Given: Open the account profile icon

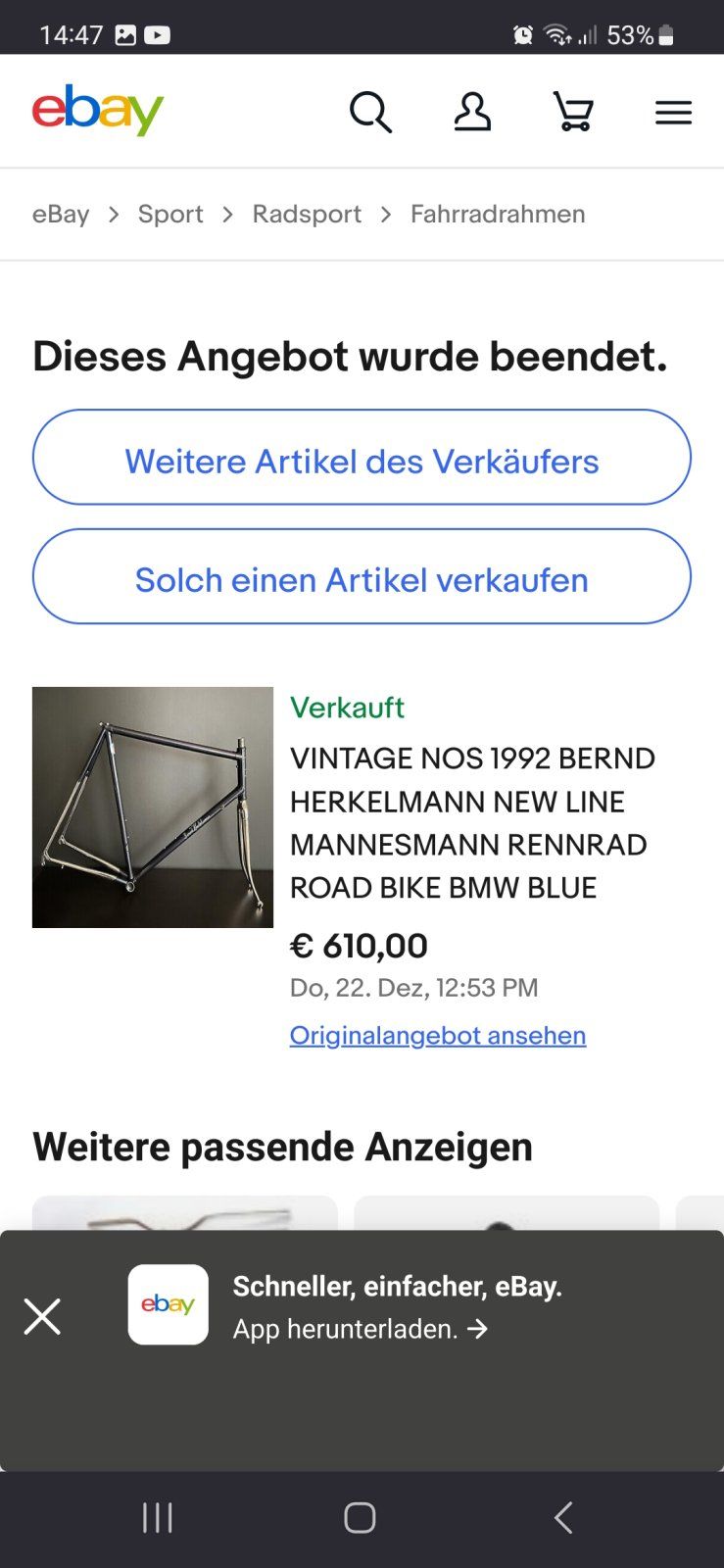Looking at the screenshot, I should pyautogui.click(x=472, y=112).
